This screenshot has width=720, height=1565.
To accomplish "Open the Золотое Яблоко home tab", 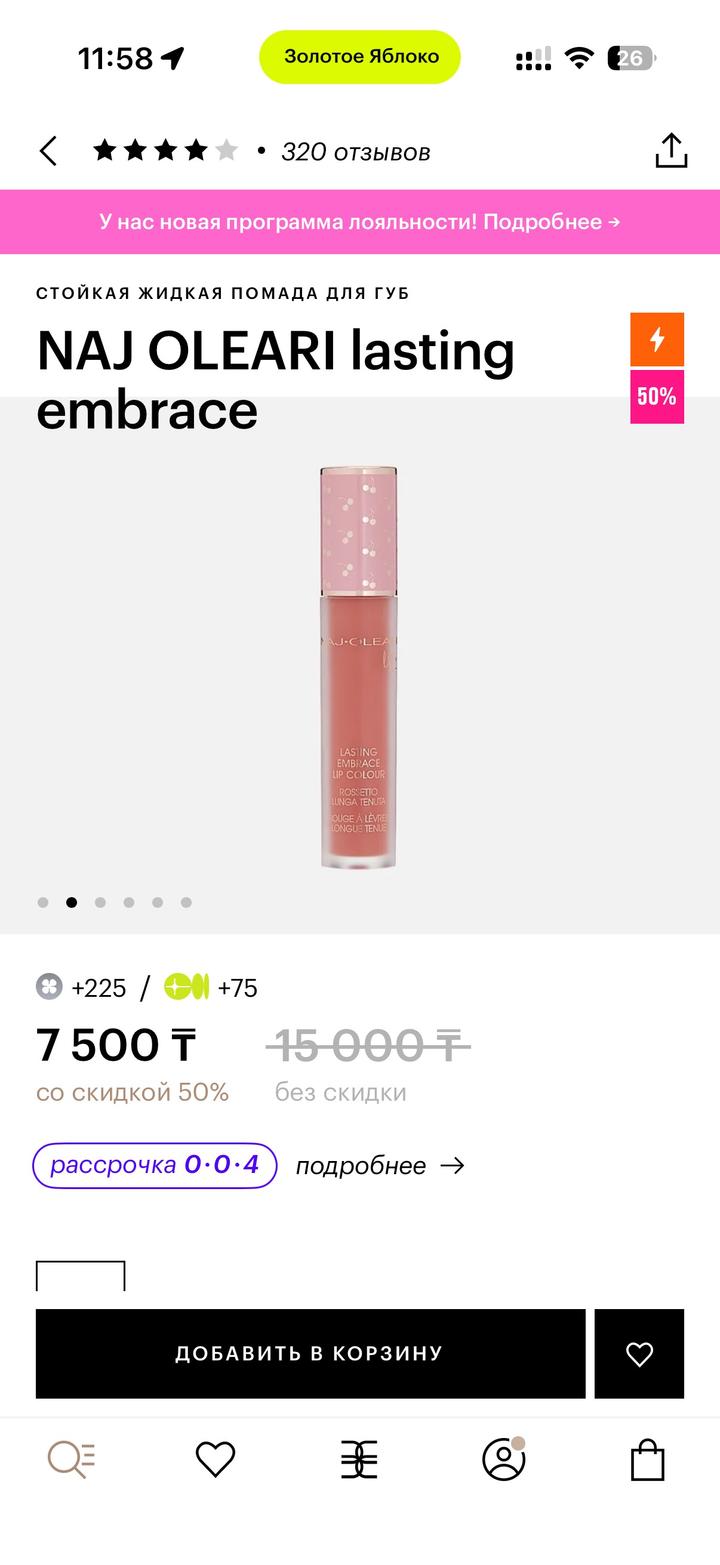I will tap(359, 1459).
